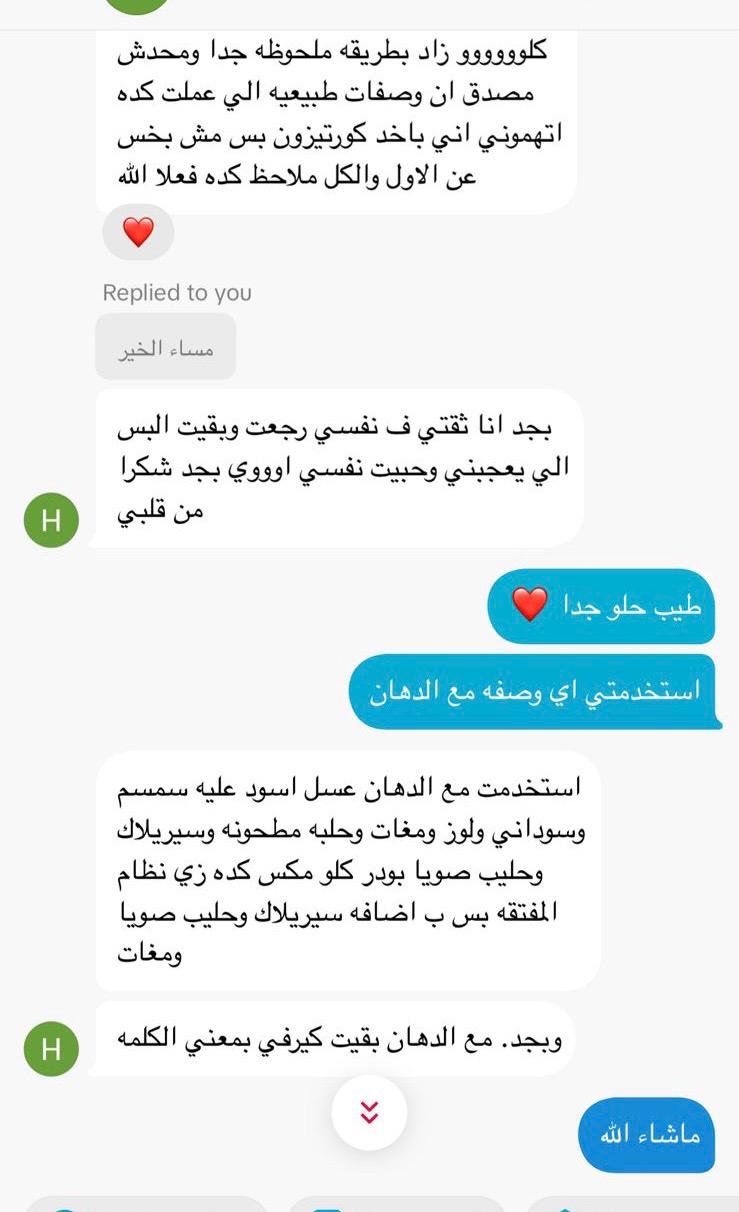Open sender H's avatar beside "من قلبي" message
Image resolution: width=739 pixels, height=1212 pixels.
pyautogui.click(x=51, y=520)
